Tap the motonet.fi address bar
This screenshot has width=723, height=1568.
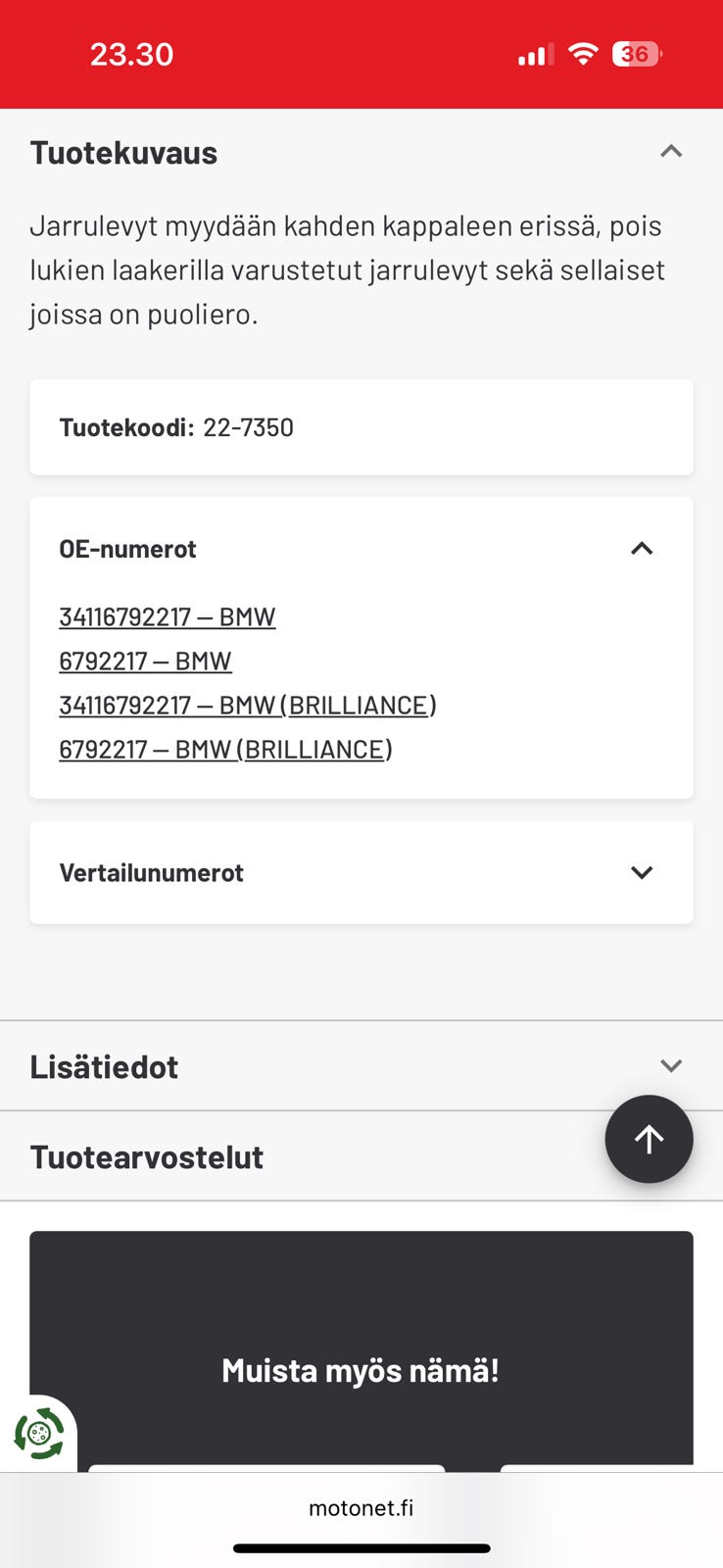click(361, 1507)
